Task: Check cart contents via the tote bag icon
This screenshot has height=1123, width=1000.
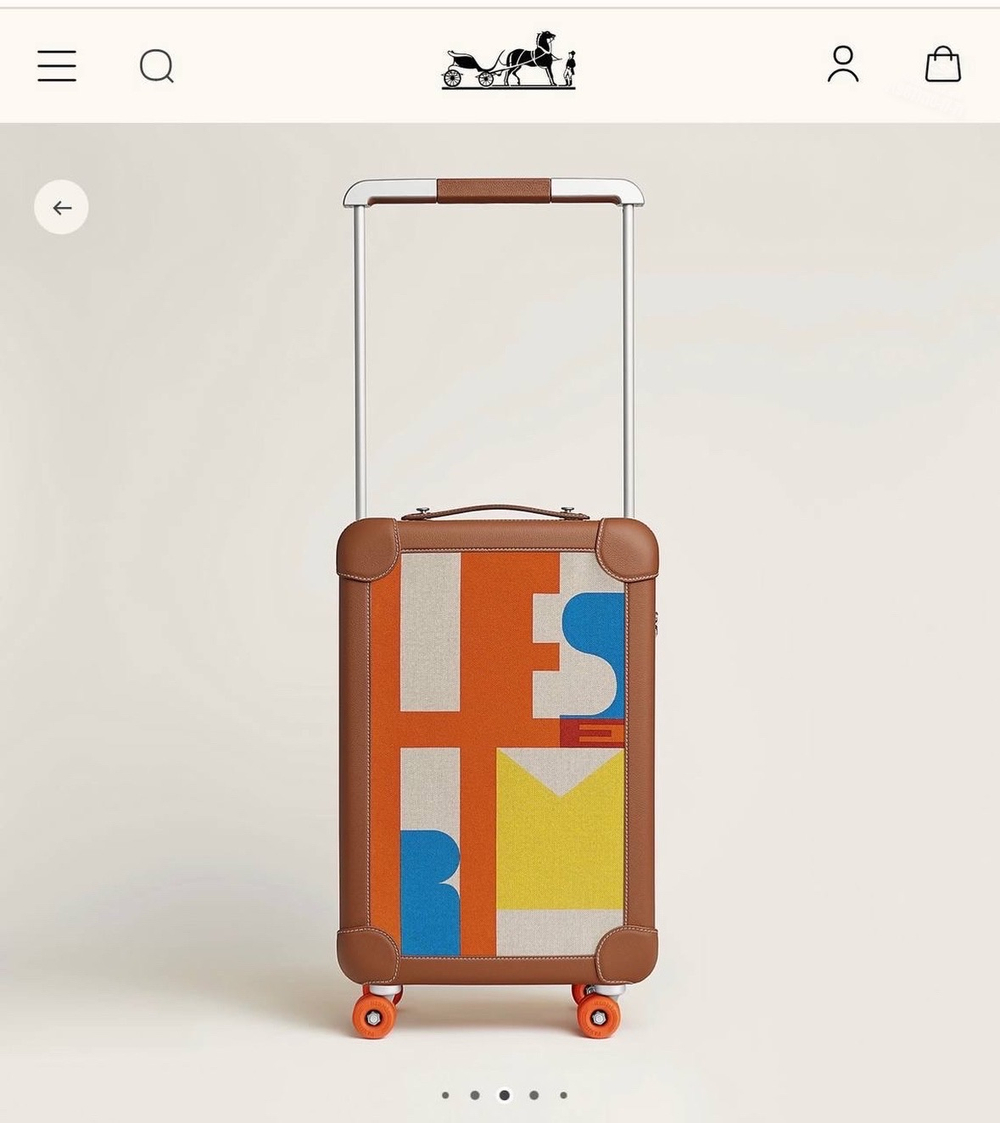Action: pyautogui.click(x=943, y=66)
